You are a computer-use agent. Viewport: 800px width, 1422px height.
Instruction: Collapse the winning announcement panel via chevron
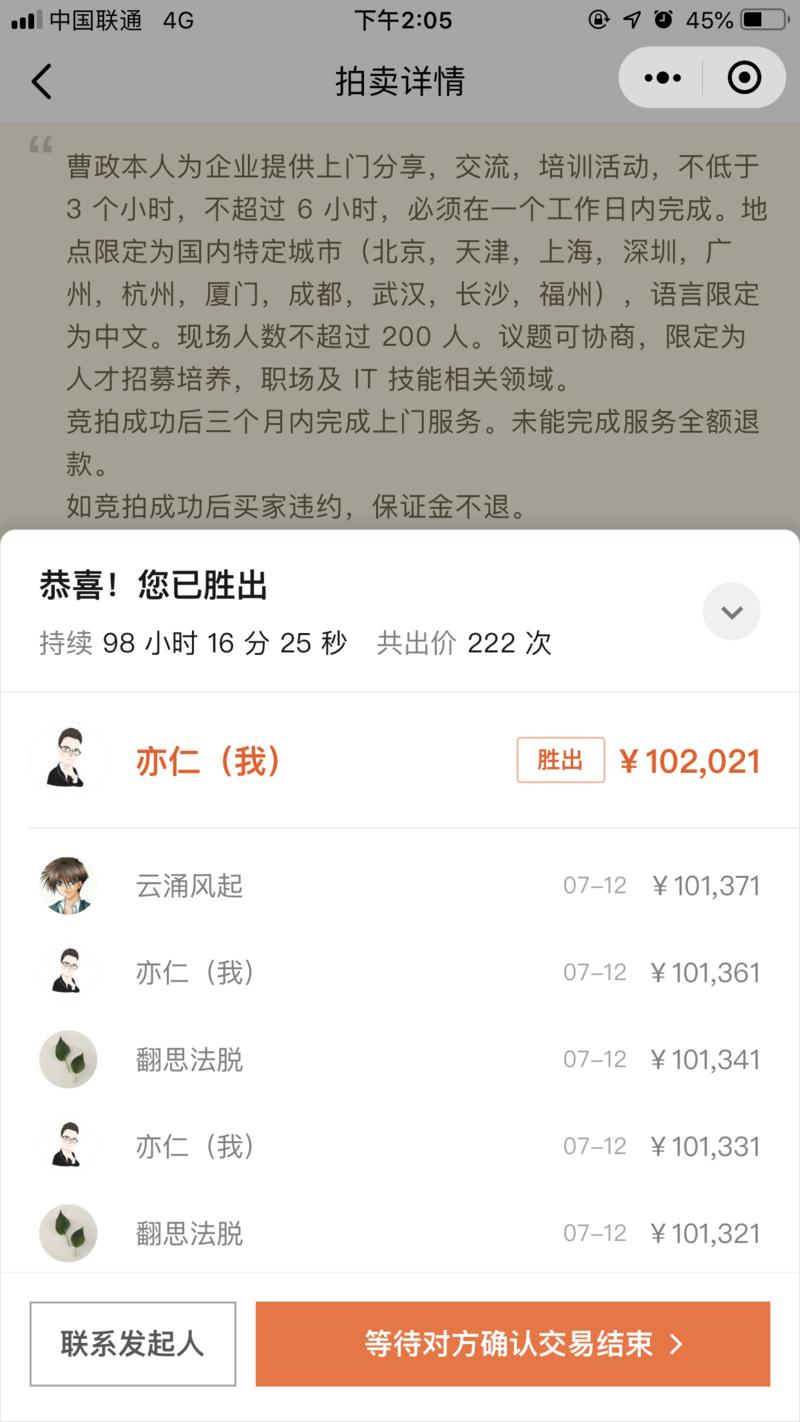coord(731,611)
